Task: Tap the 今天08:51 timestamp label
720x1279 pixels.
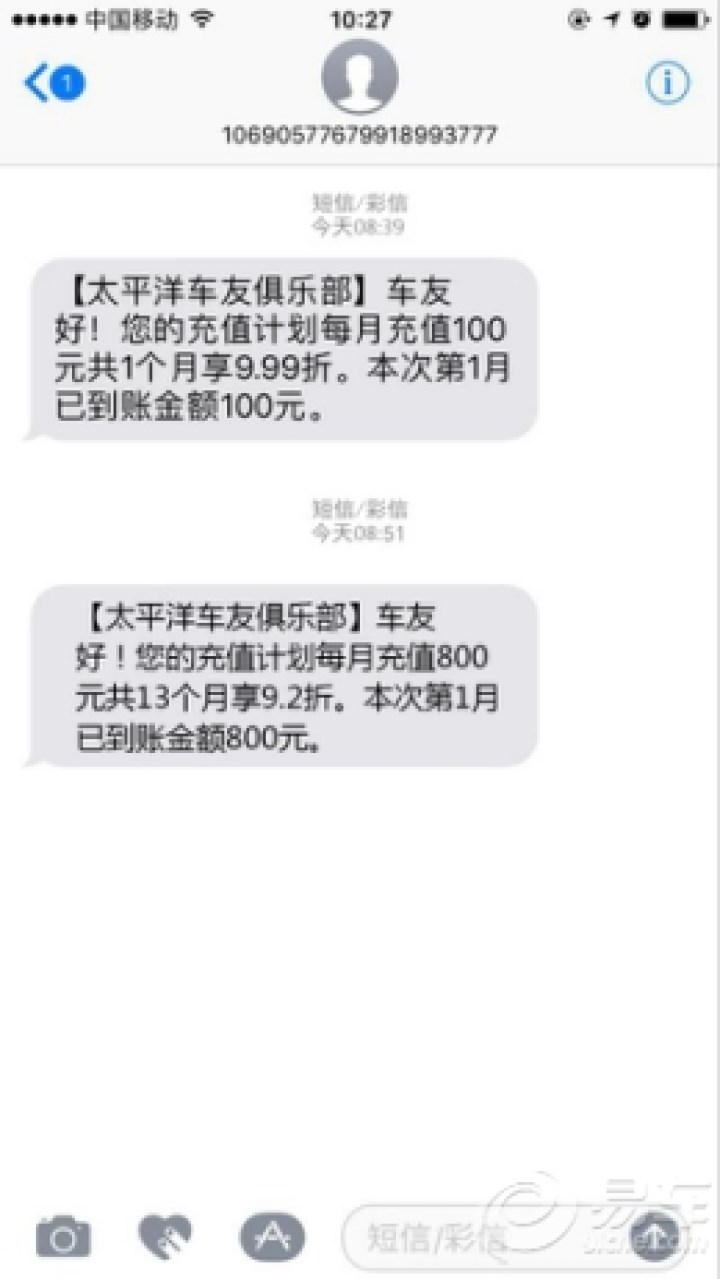Action: click(x=362, y=527)
